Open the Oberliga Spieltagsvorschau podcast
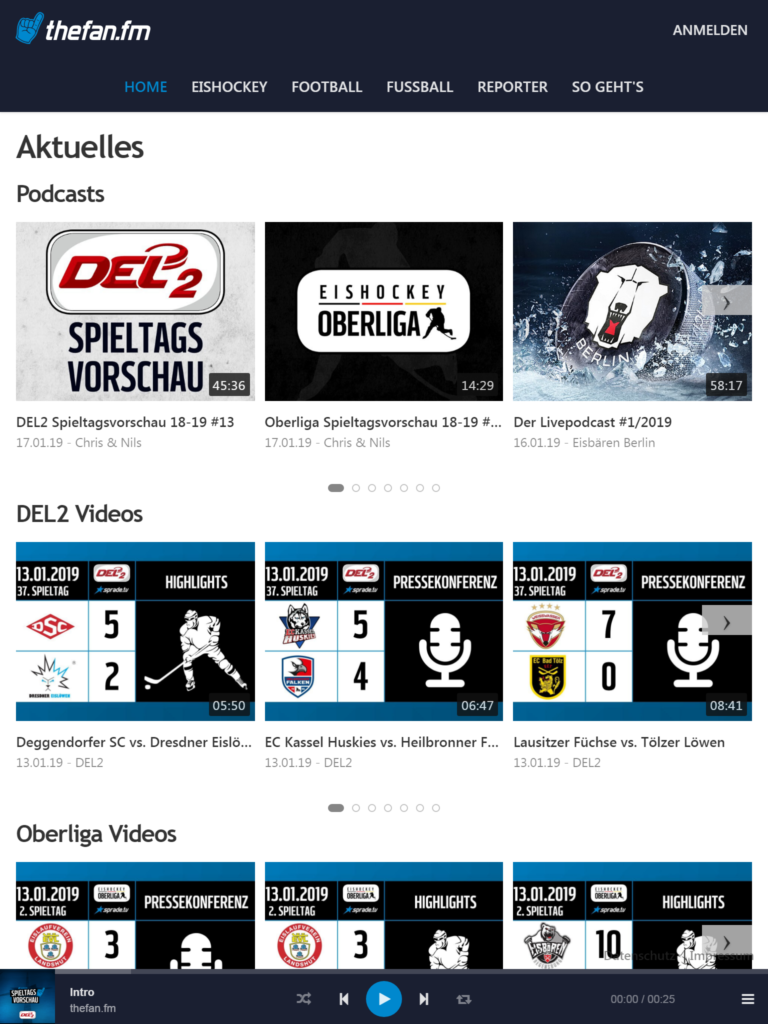 383,311
